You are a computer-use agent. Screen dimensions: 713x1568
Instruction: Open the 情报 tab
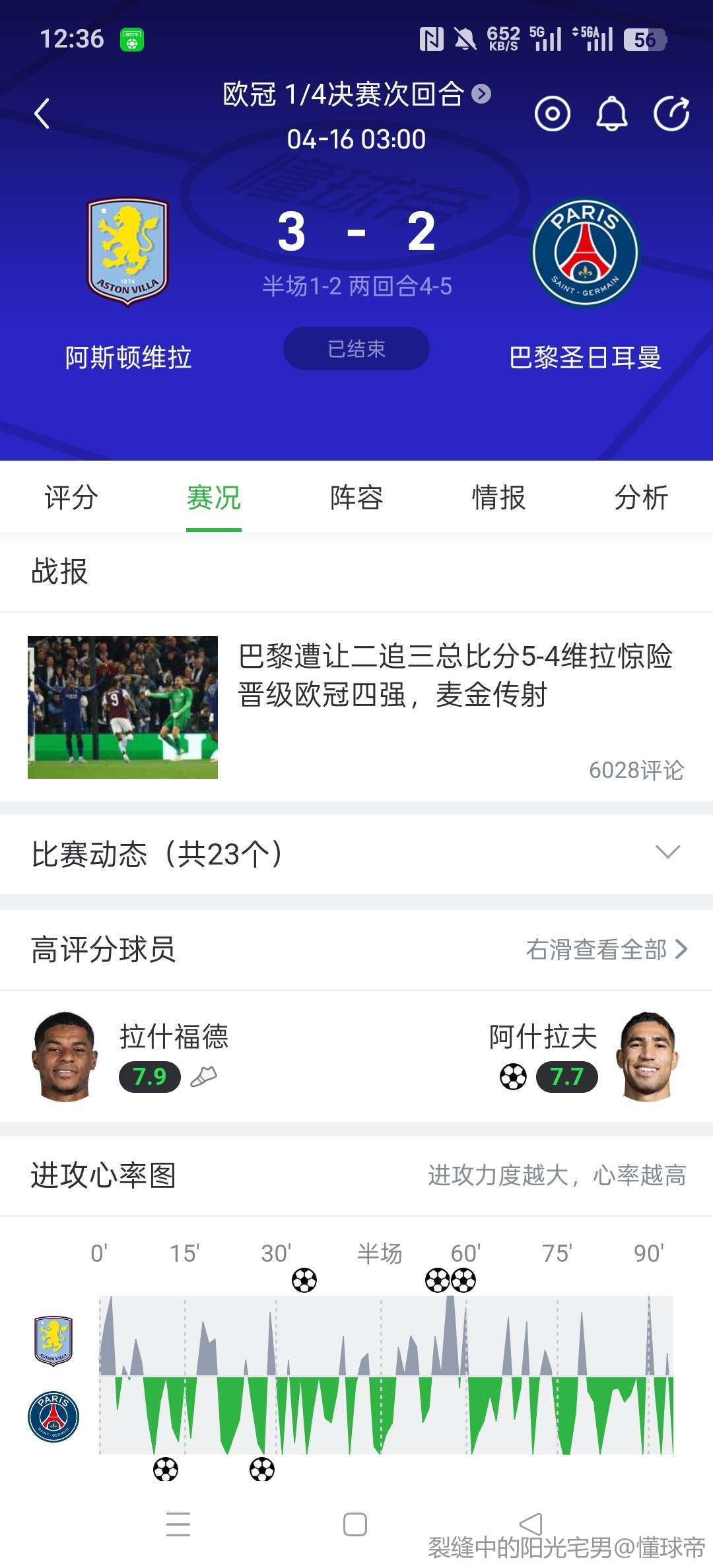498,498
